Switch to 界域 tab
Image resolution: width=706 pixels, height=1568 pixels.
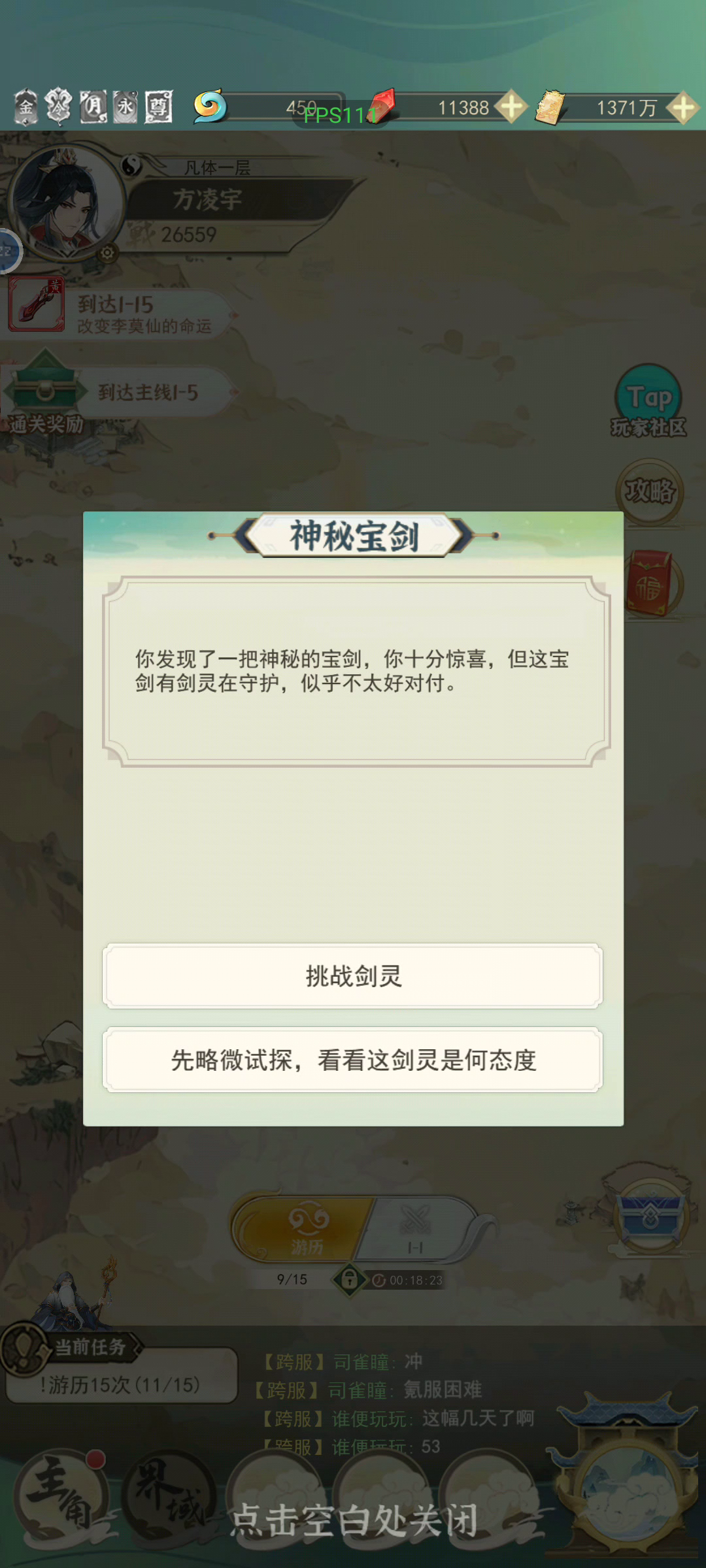point(169,1497)
